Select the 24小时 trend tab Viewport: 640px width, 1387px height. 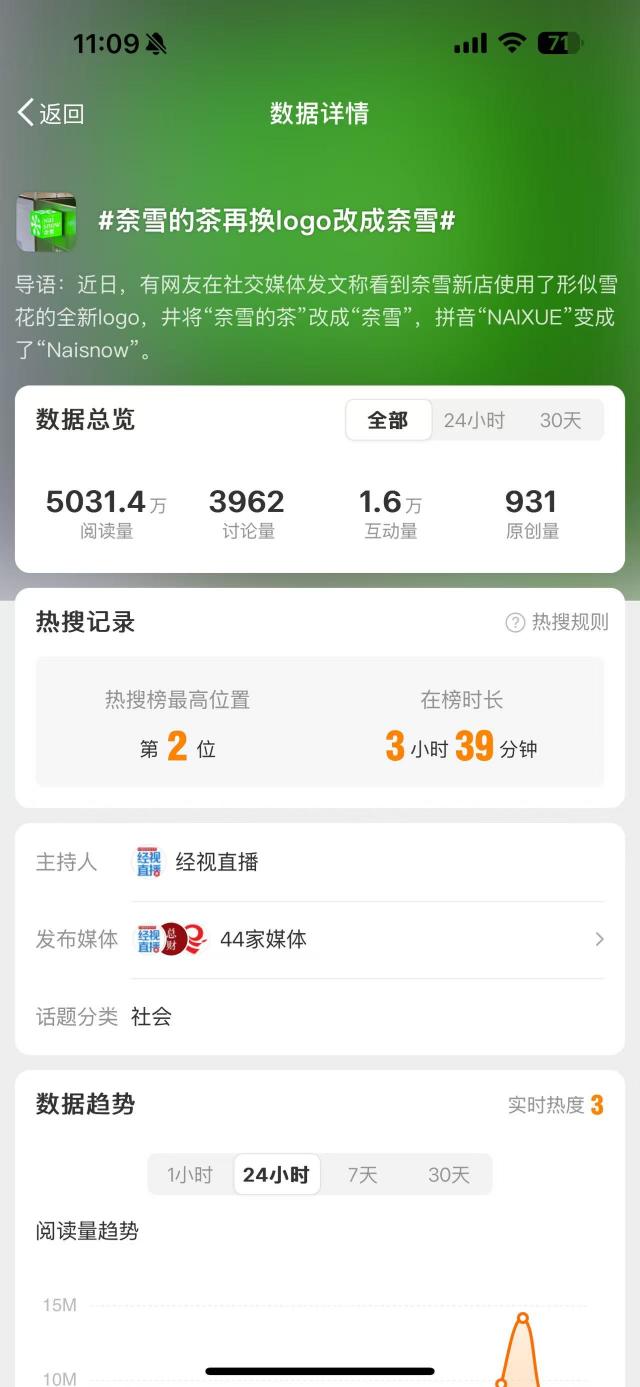point(276,1174)
